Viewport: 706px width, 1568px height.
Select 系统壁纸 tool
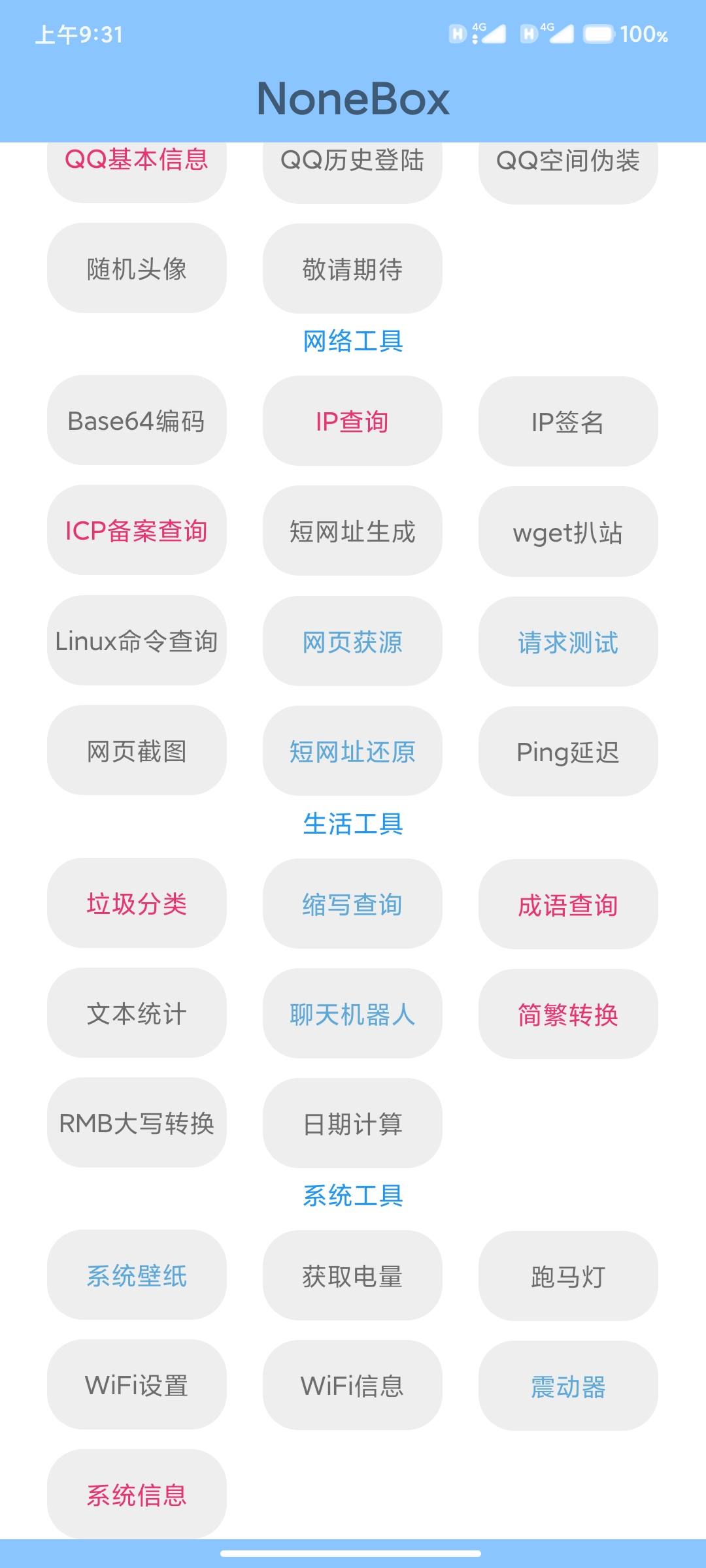click(137, 1275)
